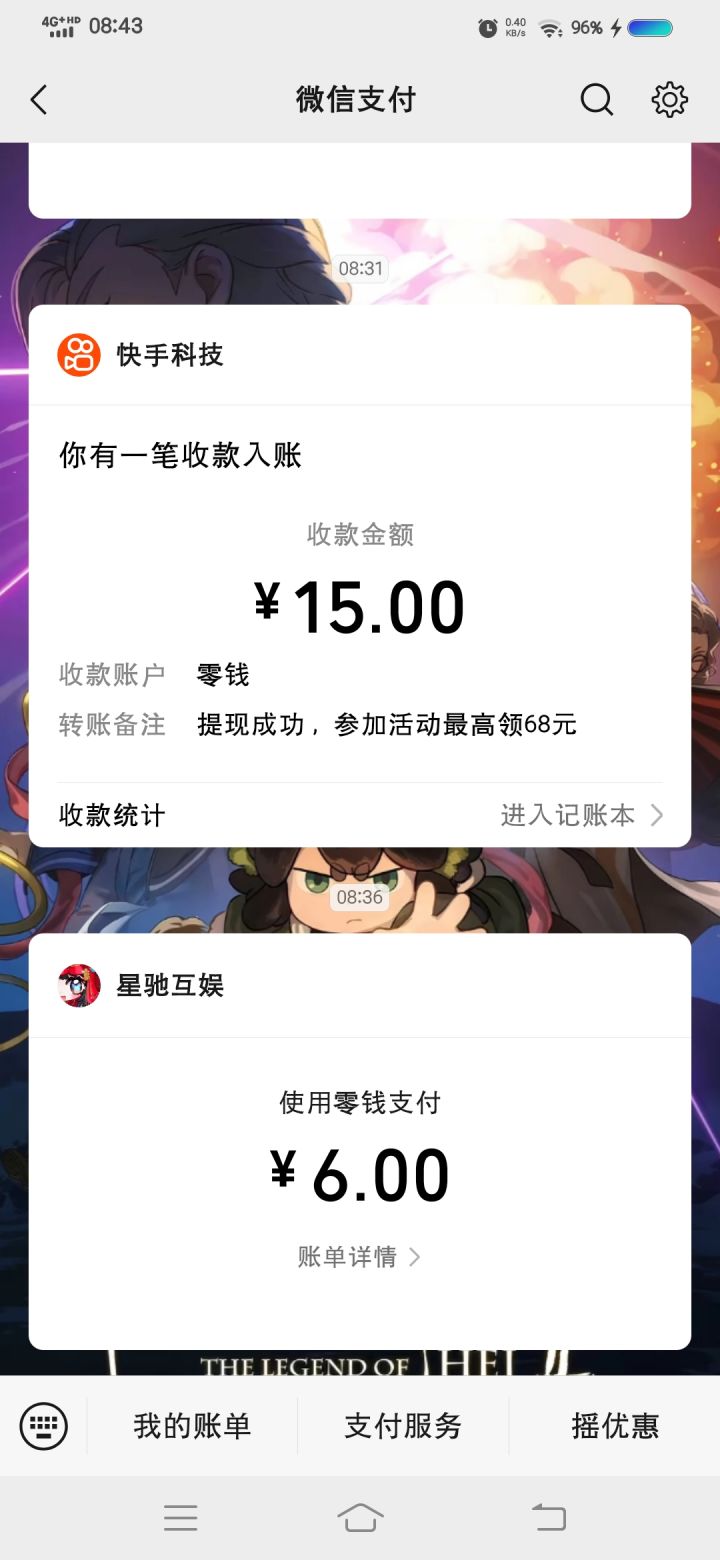Expand 账单详情 to view bill details
This screenshot has height=1560, width=720.
point(358,1257)
